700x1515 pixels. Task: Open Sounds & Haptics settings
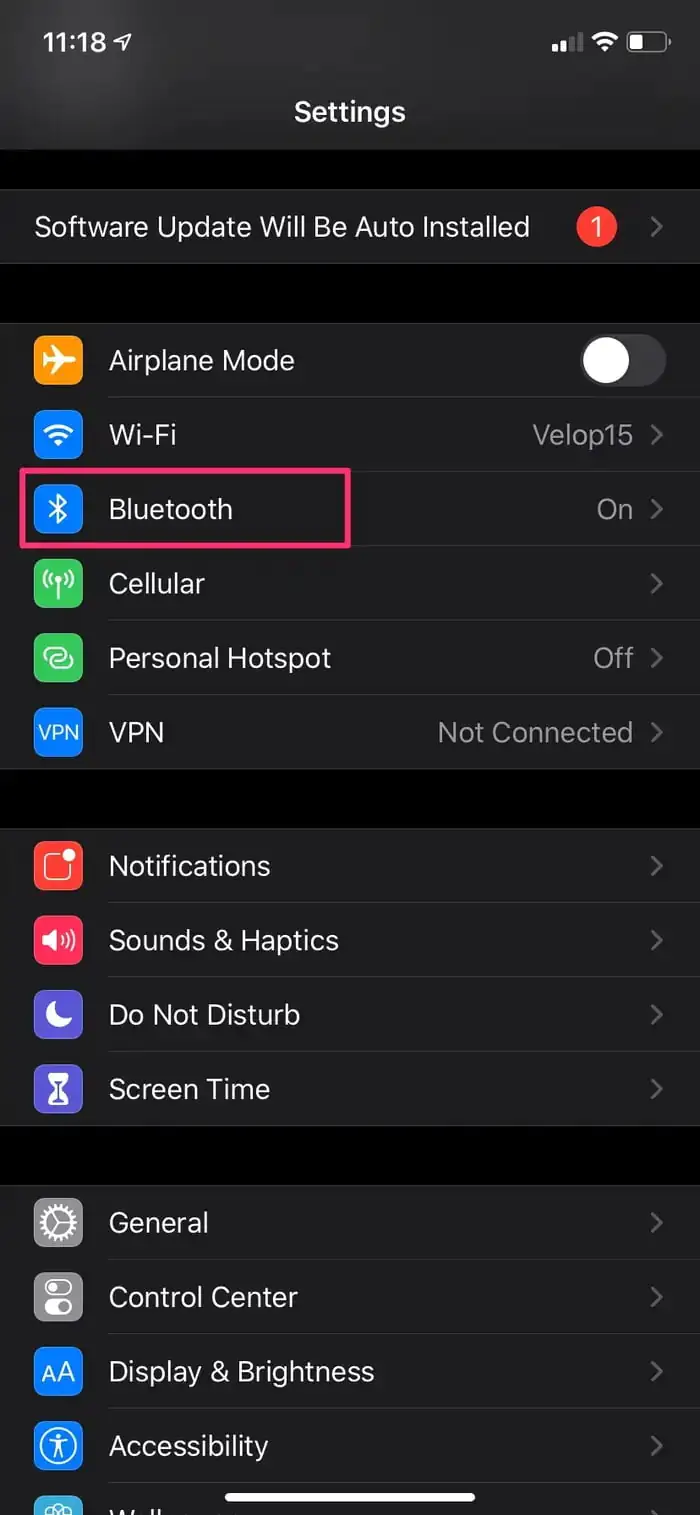click(350, 940)
